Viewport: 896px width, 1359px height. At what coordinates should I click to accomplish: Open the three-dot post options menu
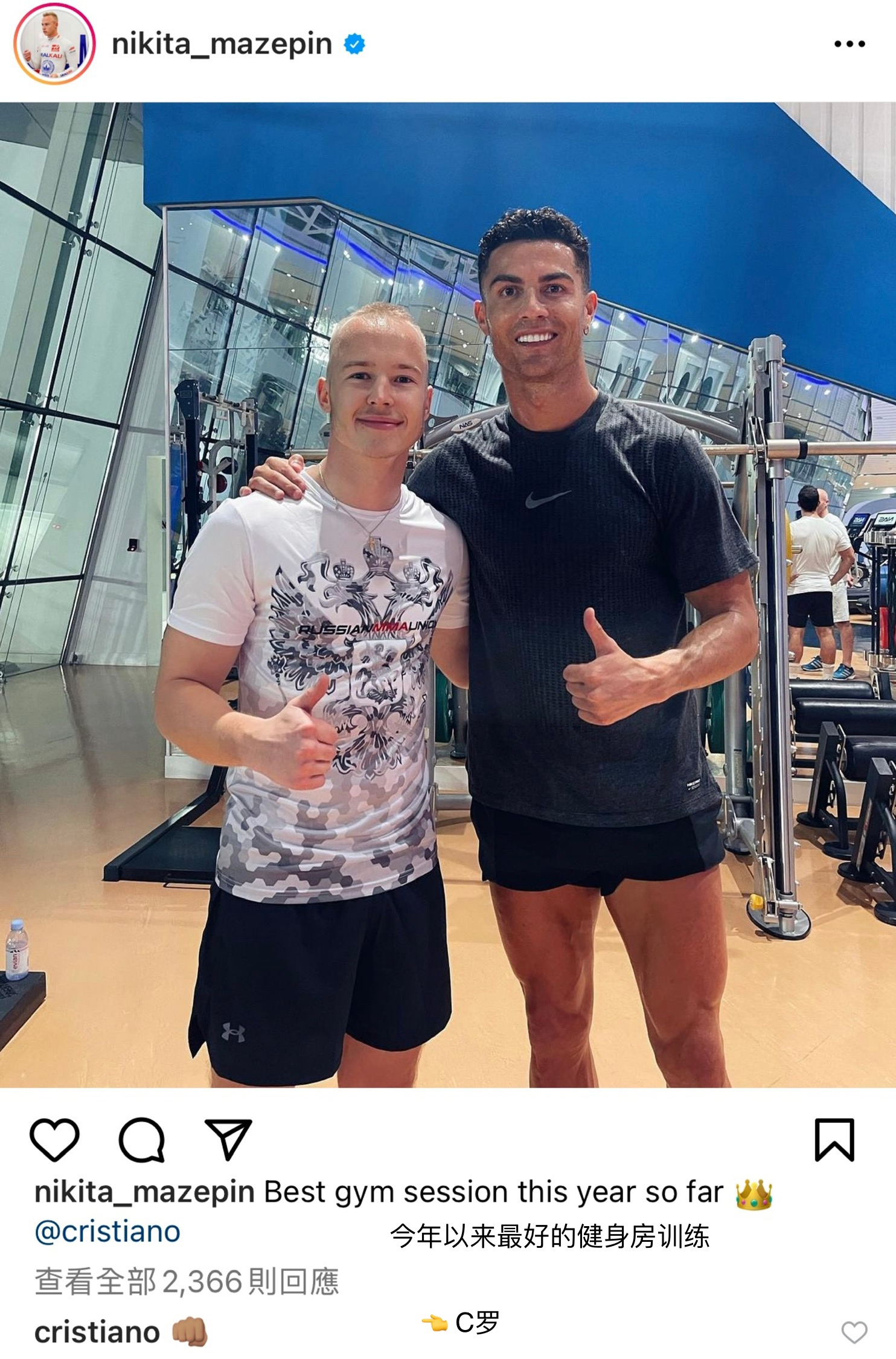click(849, 44)
